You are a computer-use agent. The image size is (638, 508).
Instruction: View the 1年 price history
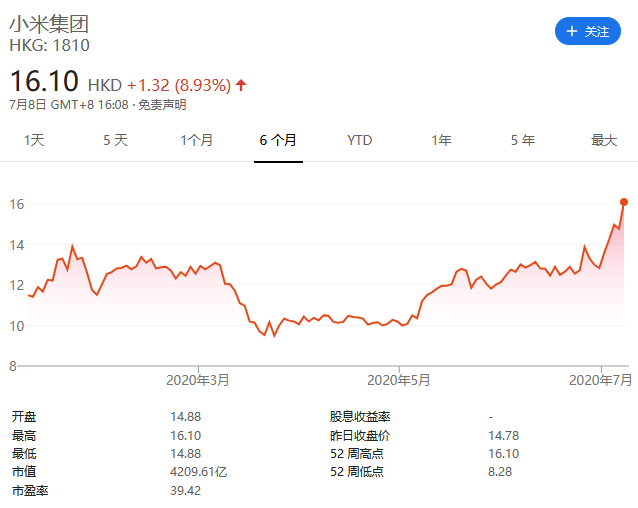[441, 141]
